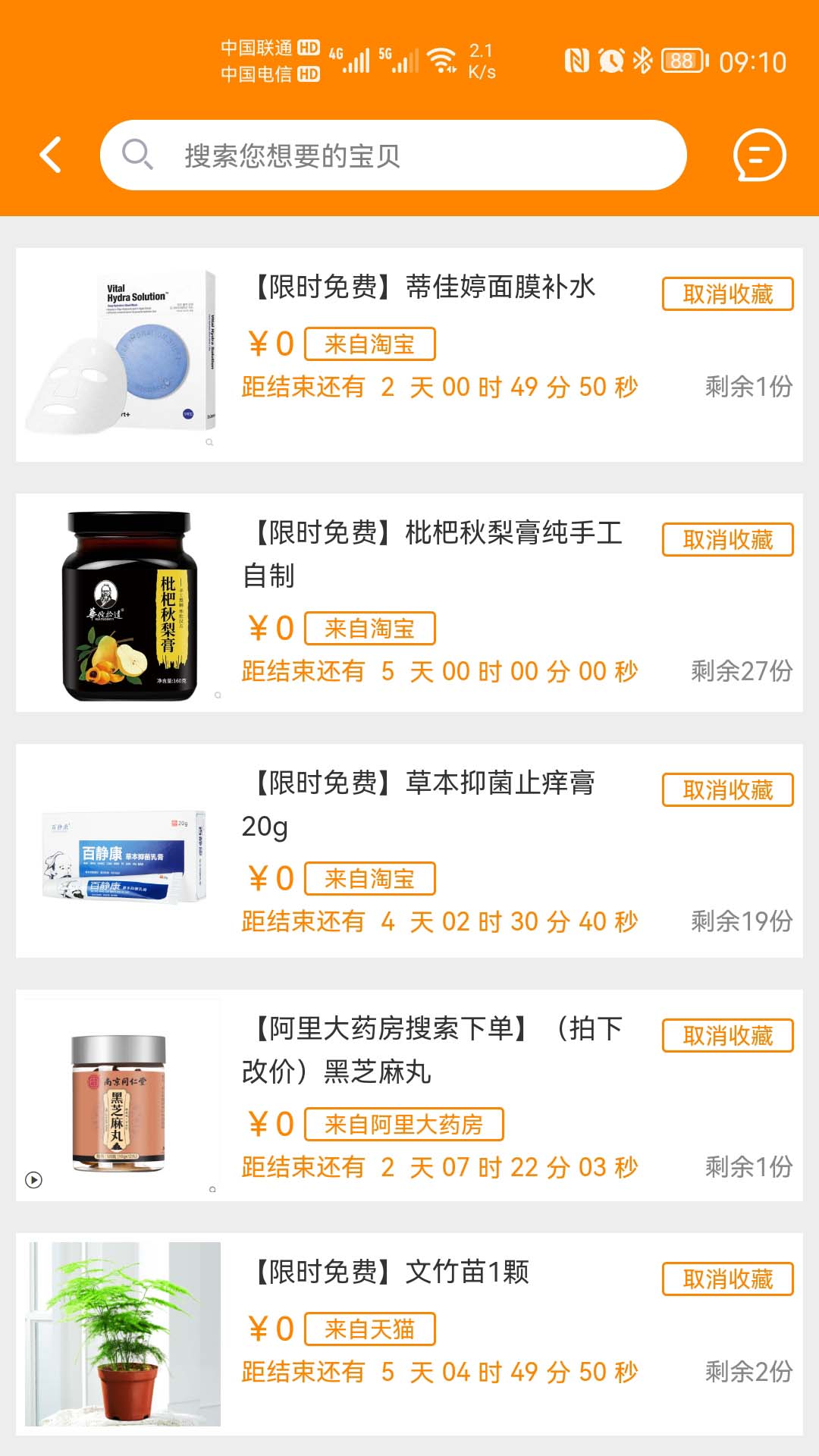Viewport: 819px width, 1456px height.
Task: Cancel favorite on 蒂佳婷面膜补水 item
Action: [726, 294]
